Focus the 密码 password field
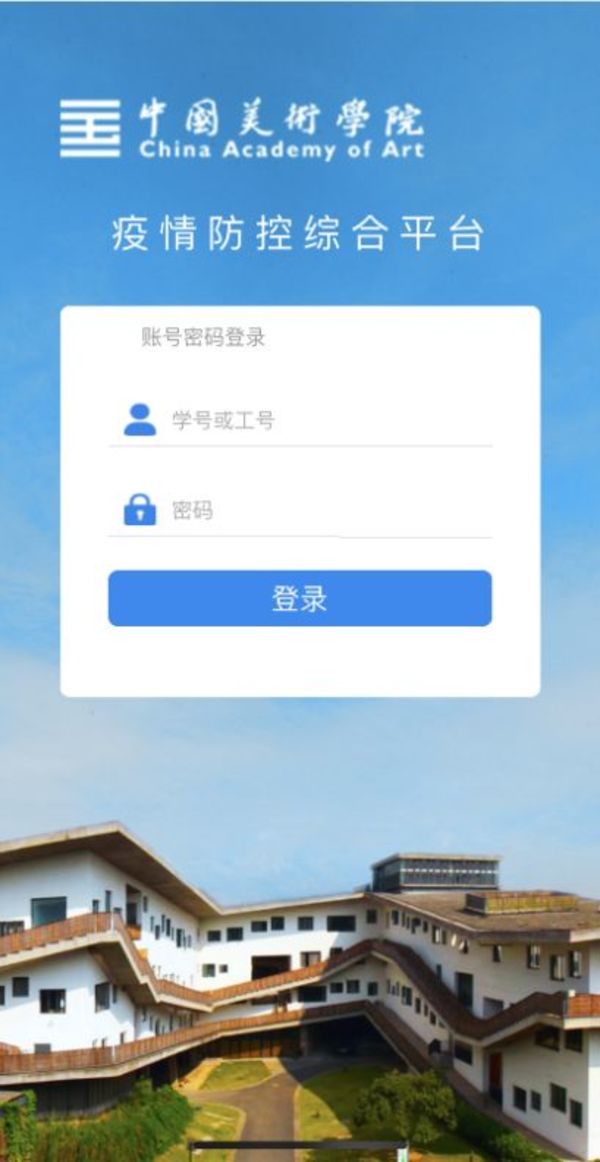Viewport: 600px width, 1162px height. coord(320,511)
